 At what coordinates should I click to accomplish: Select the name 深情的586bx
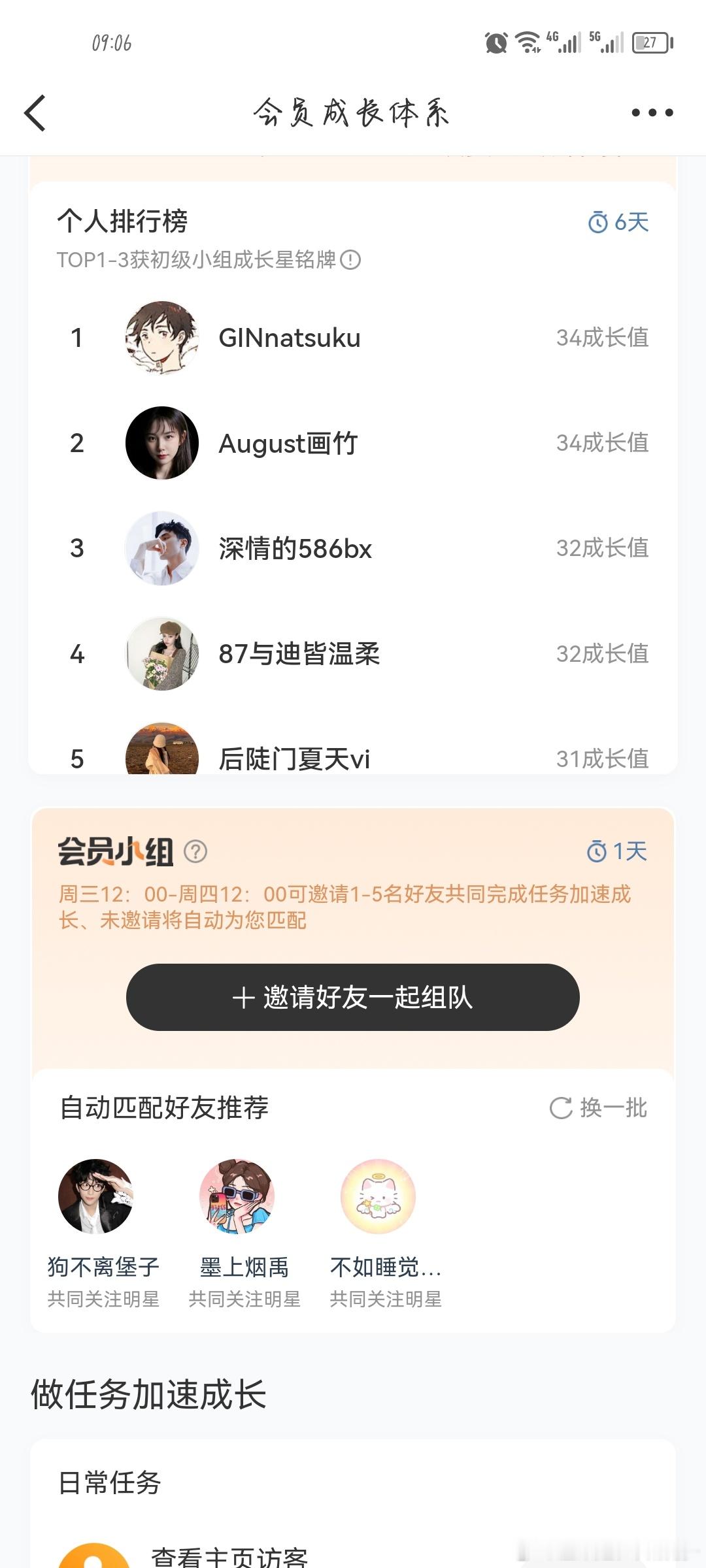(294, 549)
